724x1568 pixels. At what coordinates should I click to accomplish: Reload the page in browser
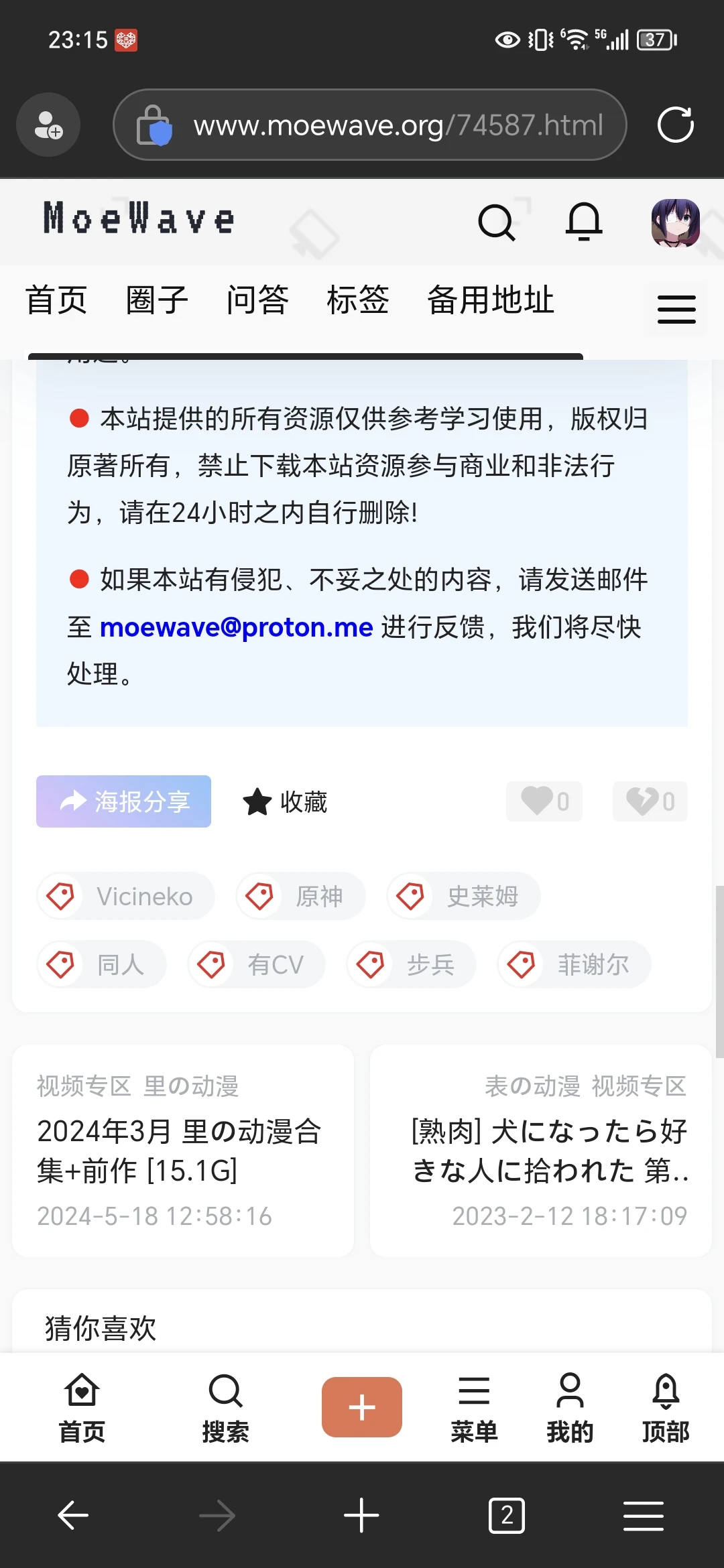coord(675,125)
